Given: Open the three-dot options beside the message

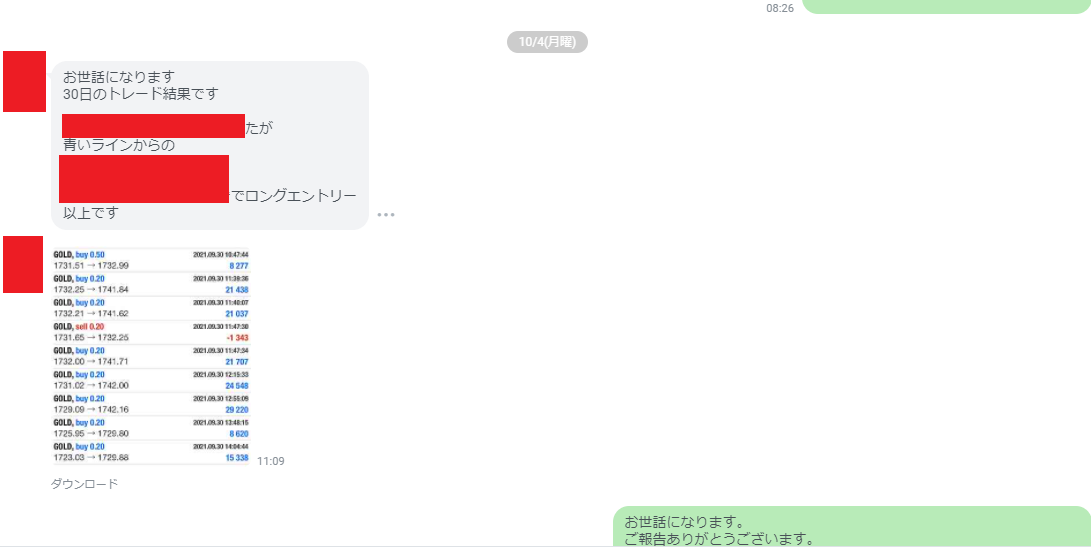Looking at the screenshot, I should (386, 214).
